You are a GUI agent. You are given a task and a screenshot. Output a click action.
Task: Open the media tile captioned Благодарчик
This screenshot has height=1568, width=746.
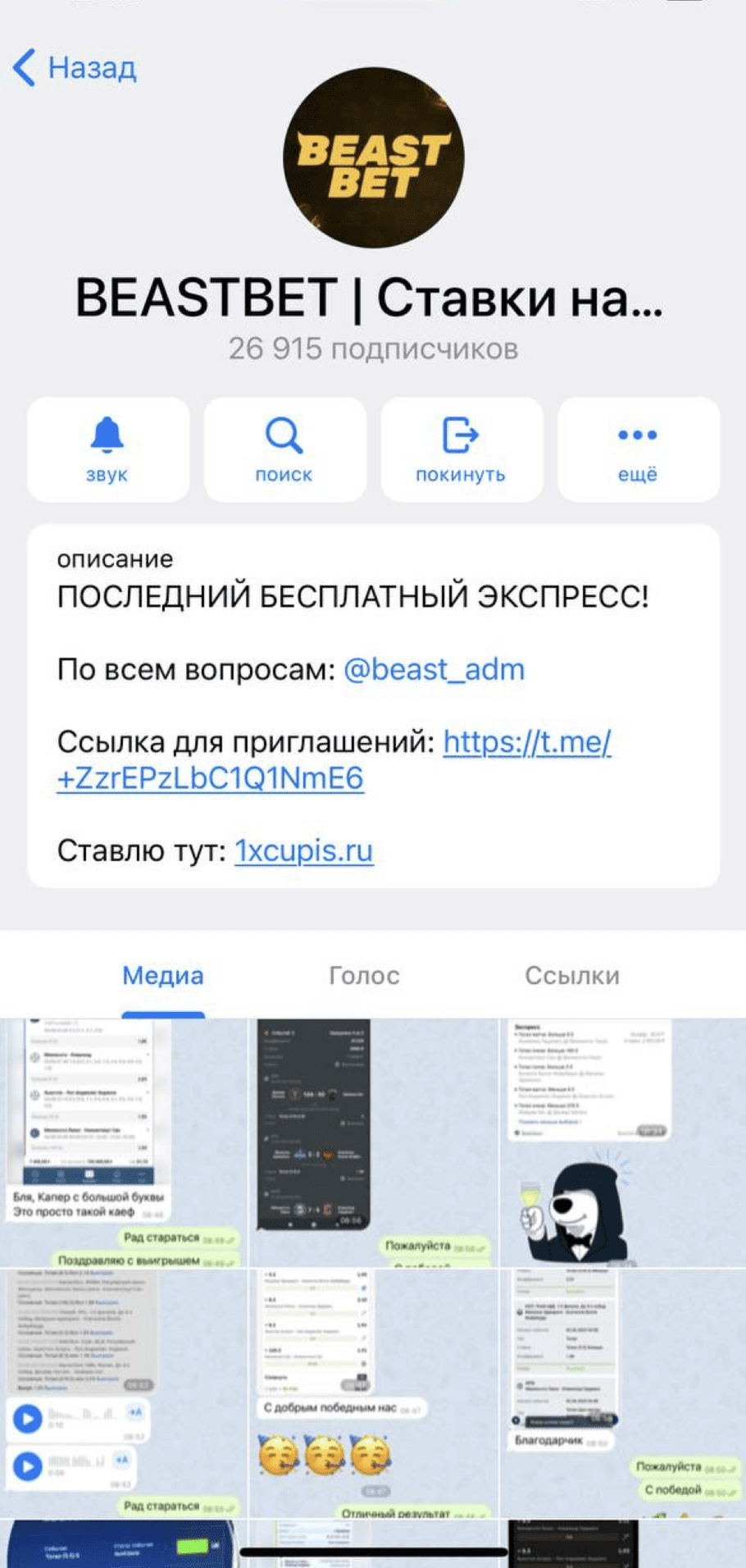[x=622, y=1393]
